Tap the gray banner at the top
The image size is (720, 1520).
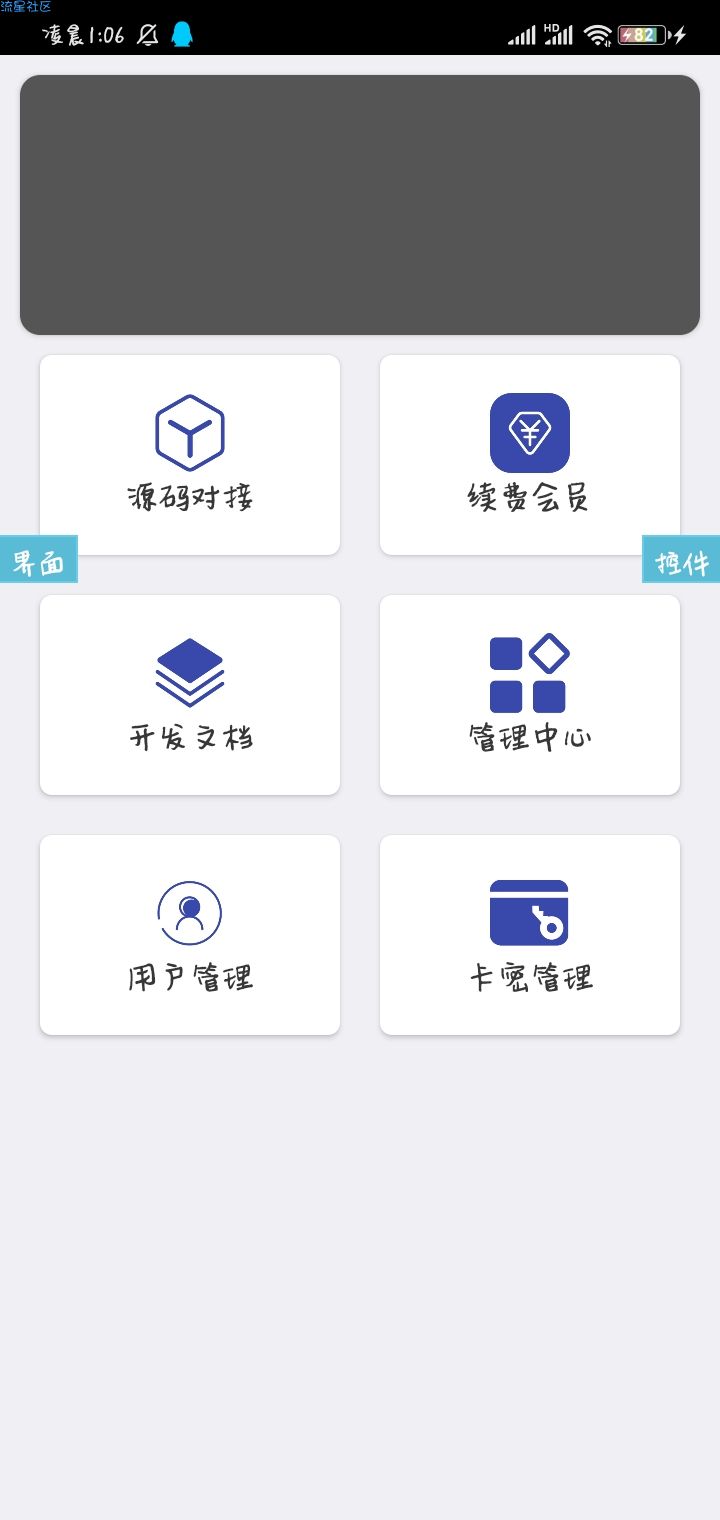coord(360,205)
